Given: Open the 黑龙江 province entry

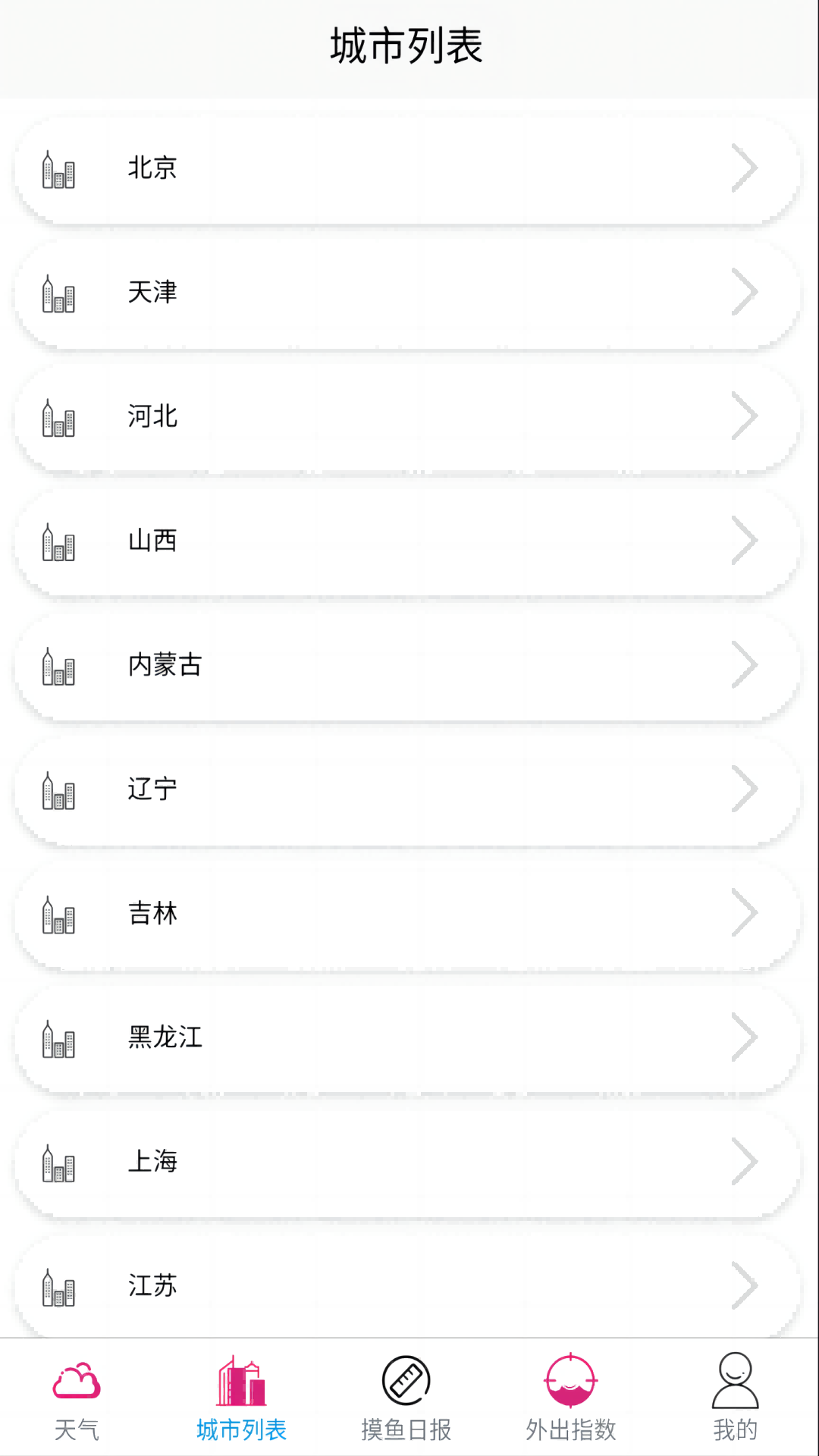Looking at the screenshot, I should (x=409, y=1037).
